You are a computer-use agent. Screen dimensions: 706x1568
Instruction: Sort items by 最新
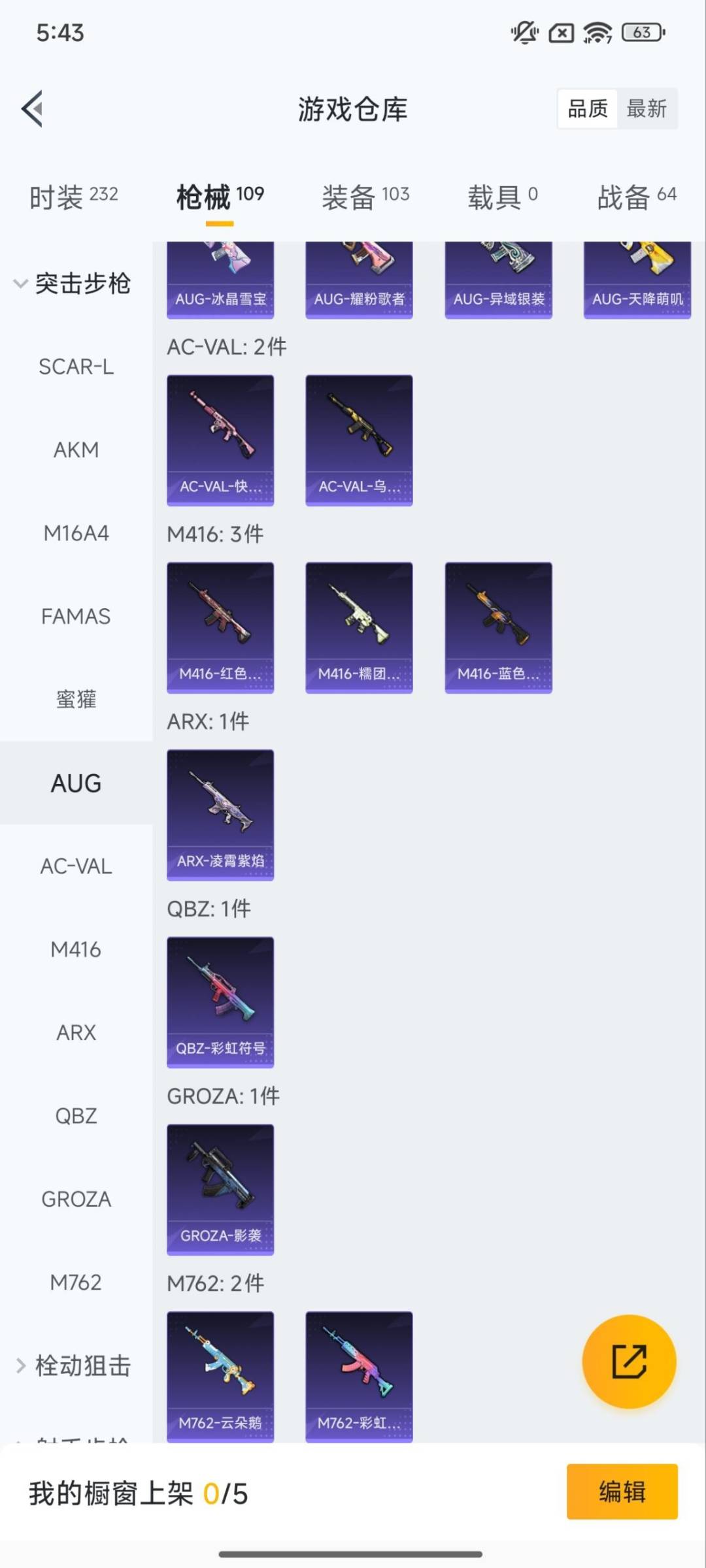point(647,108)
